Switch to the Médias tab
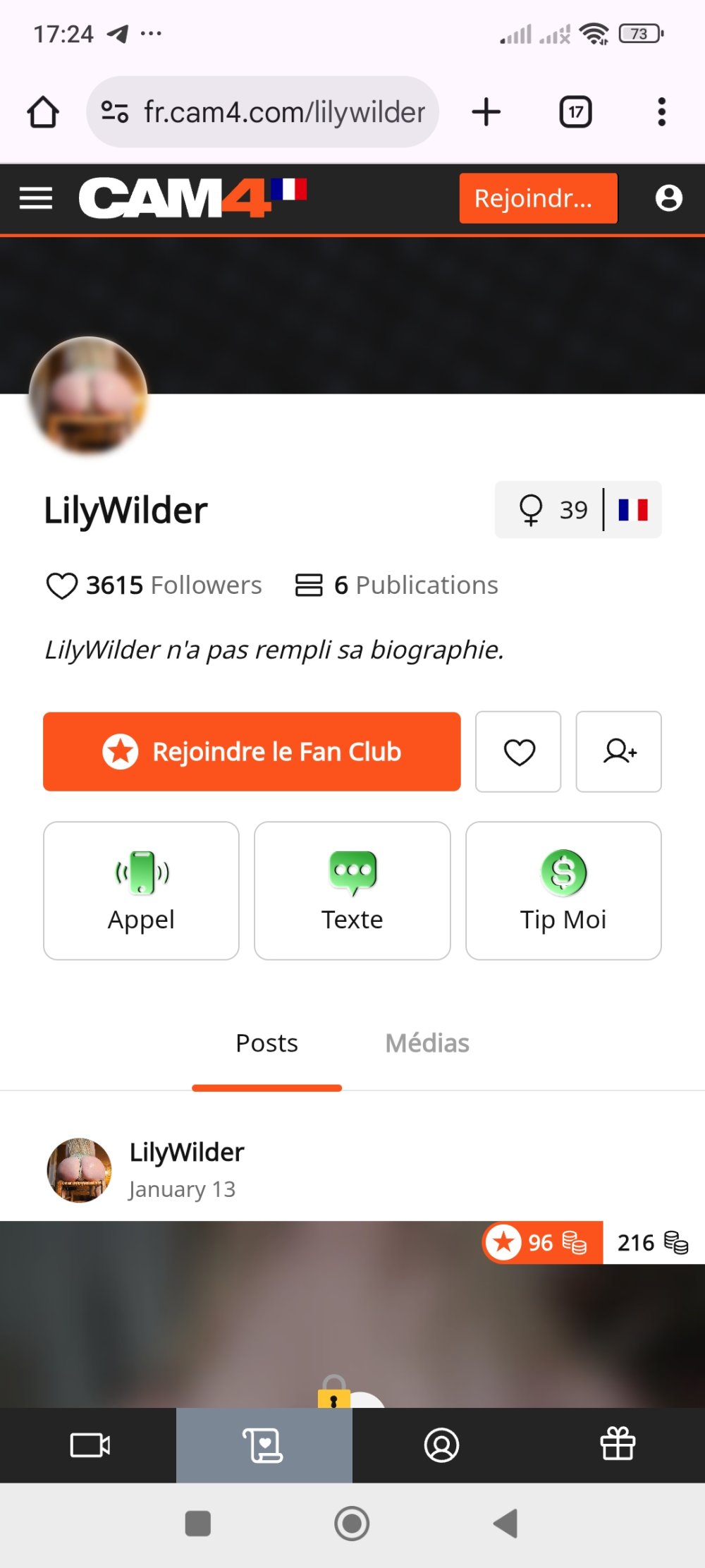The image size is (705, 1568). coord(427,1043)
